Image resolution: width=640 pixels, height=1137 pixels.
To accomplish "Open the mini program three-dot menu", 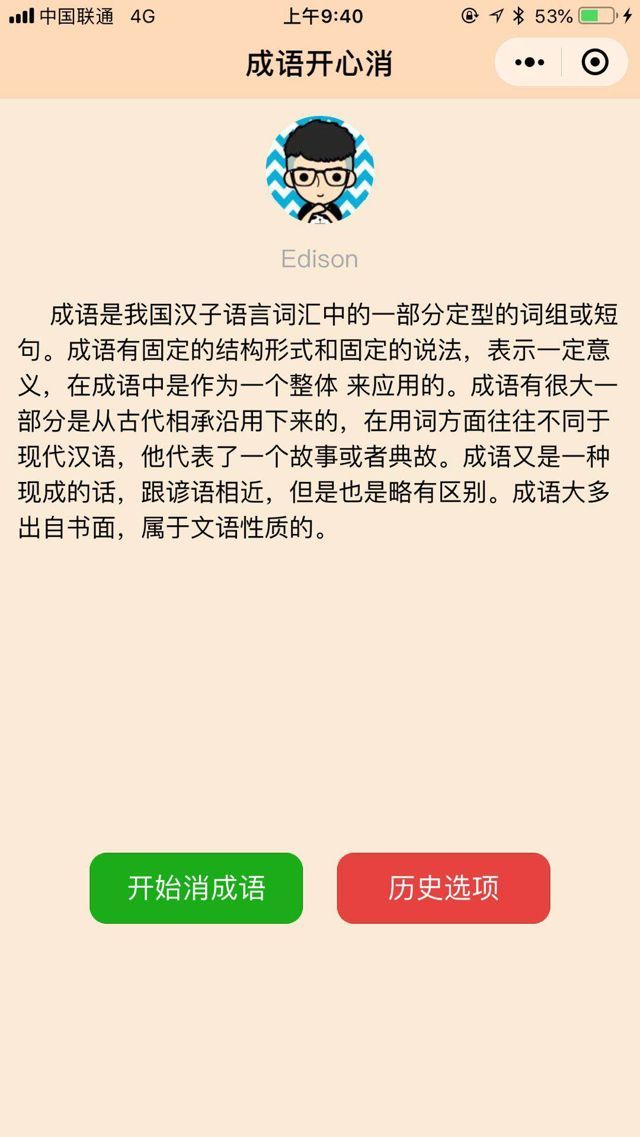I will (x=529, y=63).
